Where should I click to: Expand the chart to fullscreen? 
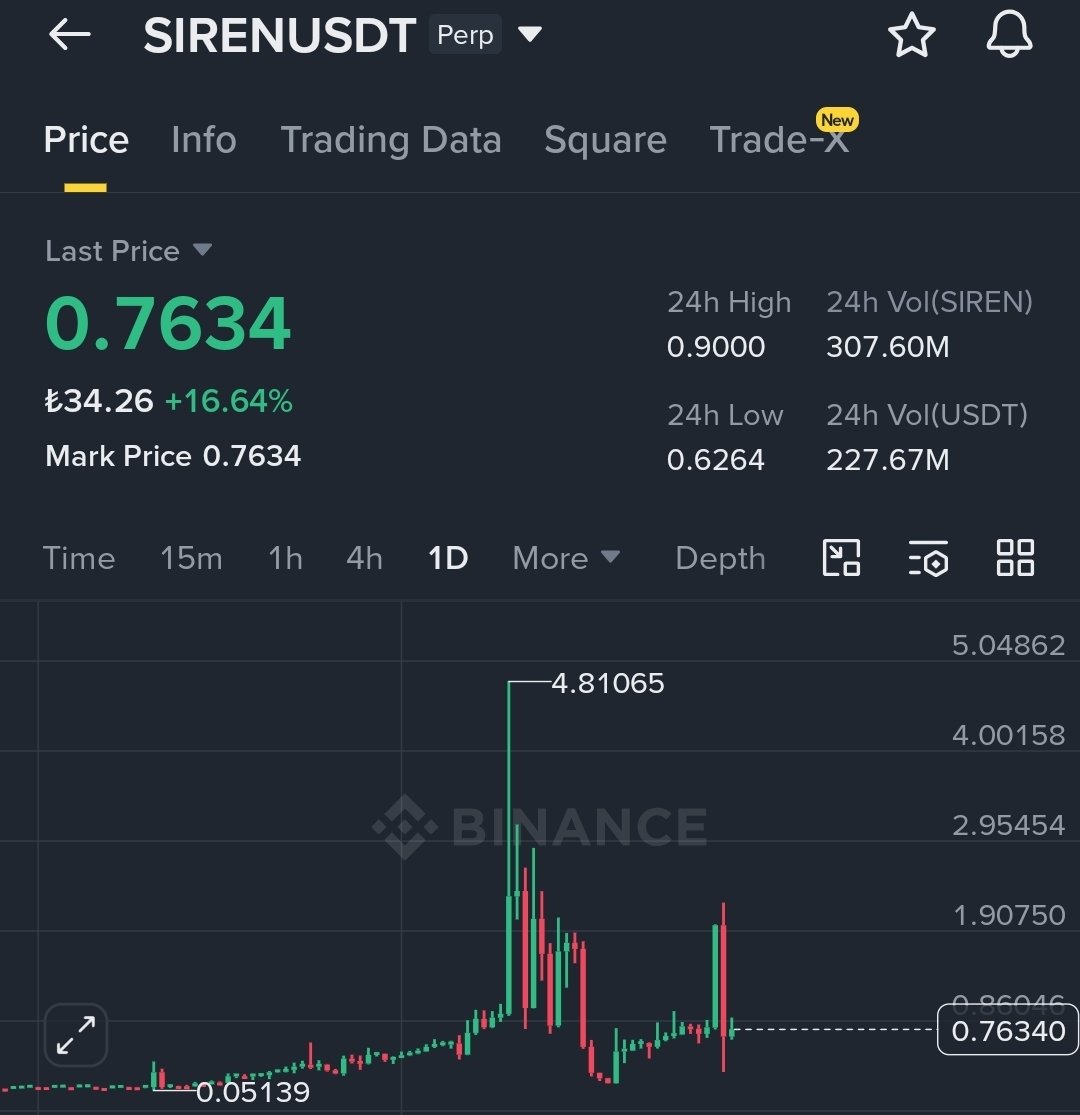76,1035
